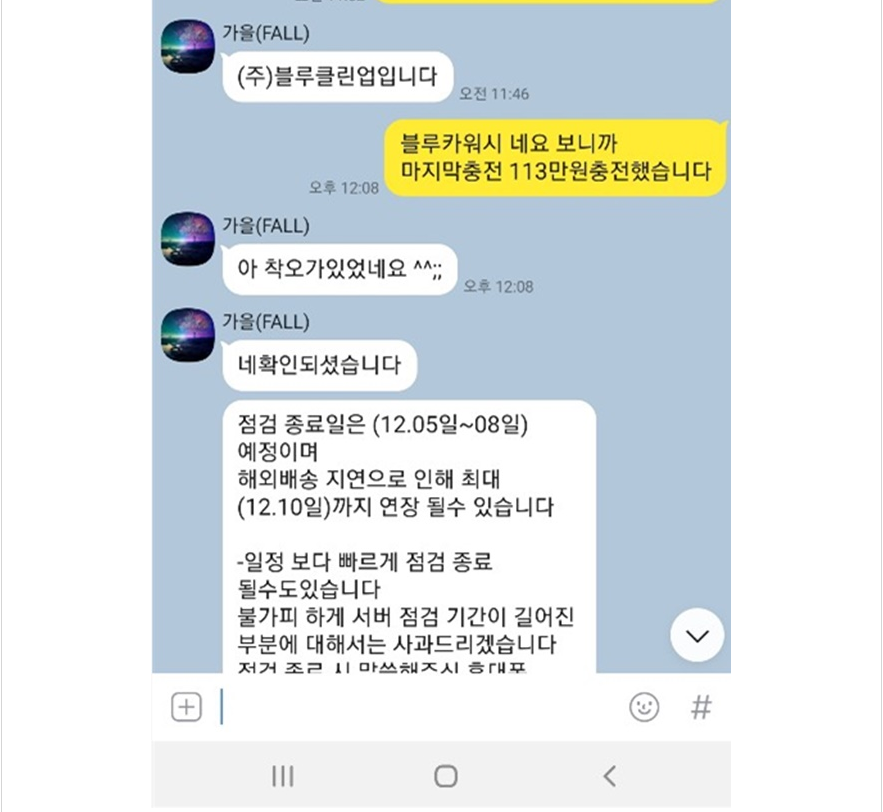This screenshot has width=883, height=812.
Task: Go back with the system back button
Action: (609, 776)
